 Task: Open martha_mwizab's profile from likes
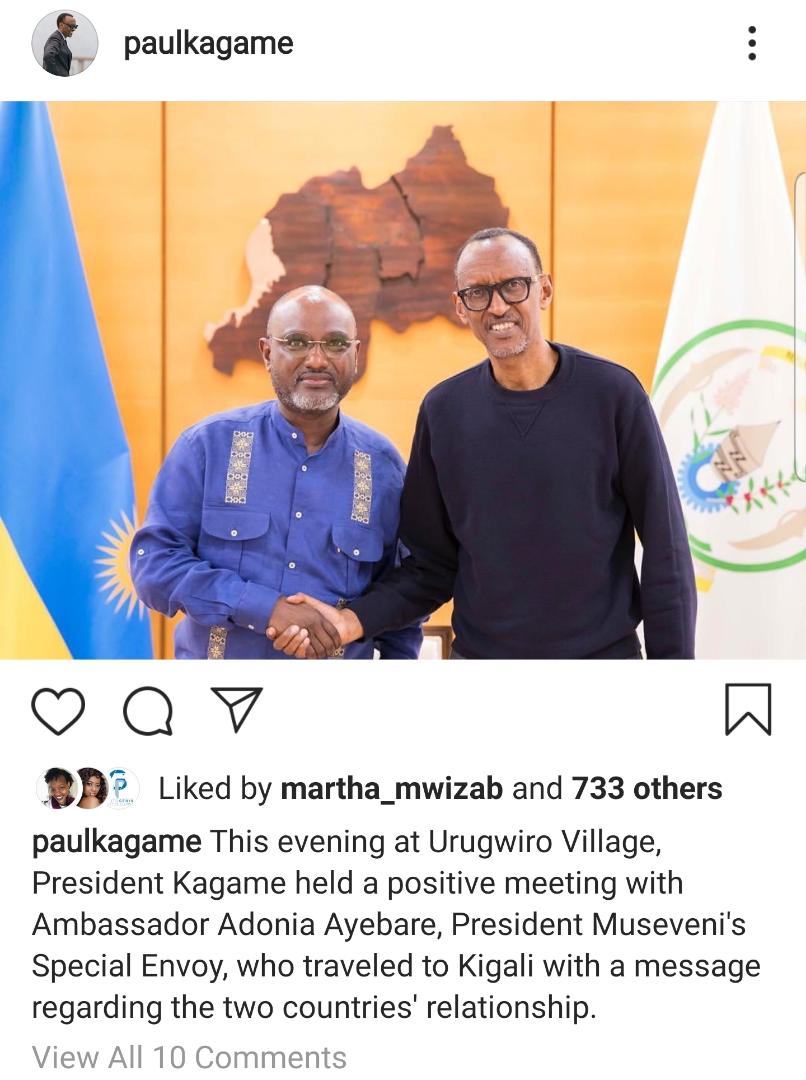pyautogui.click(x=392, y=789)
